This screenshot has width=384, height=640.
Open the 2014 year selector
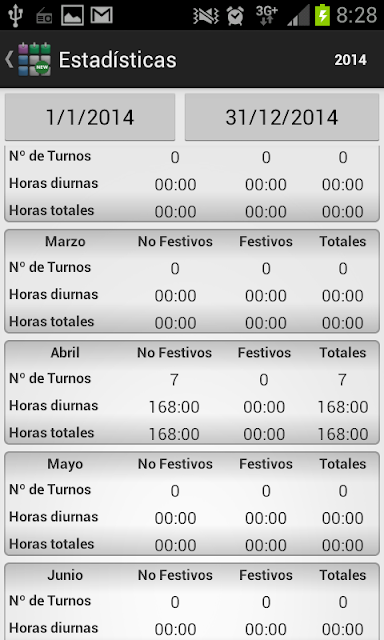click(x=351, y=60)
